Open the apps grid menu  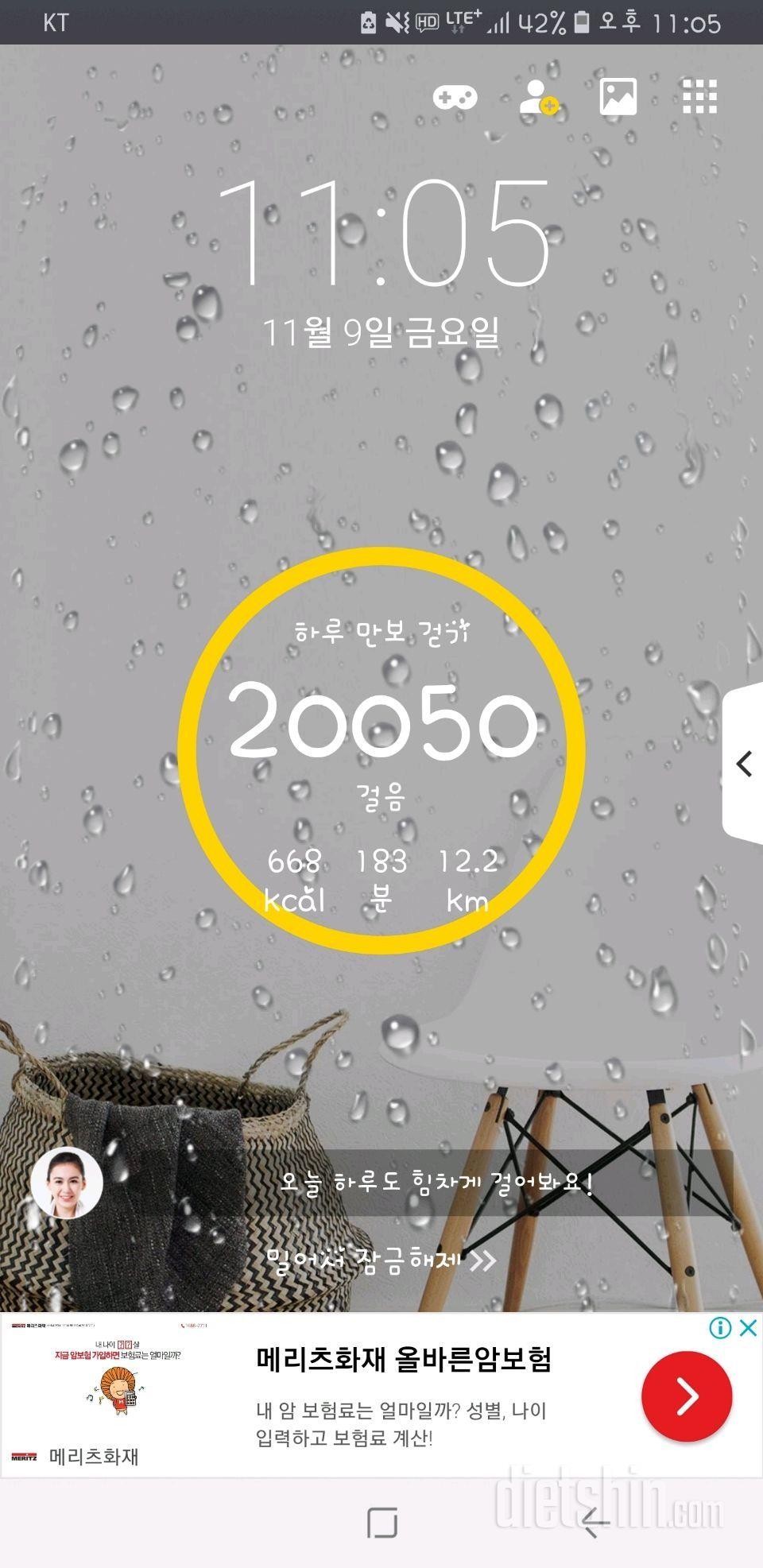point(699,97)
